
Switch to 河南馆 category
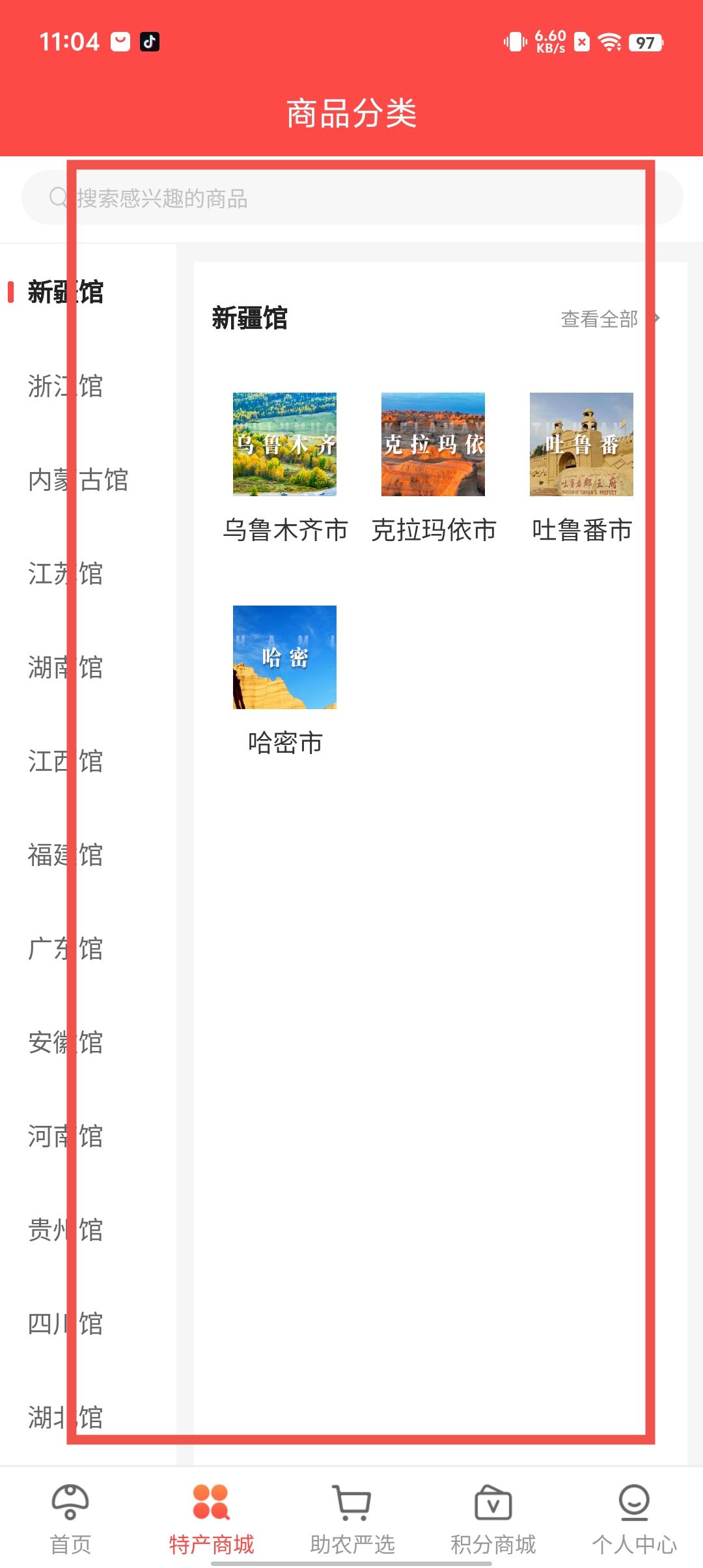pos(66,1136)
